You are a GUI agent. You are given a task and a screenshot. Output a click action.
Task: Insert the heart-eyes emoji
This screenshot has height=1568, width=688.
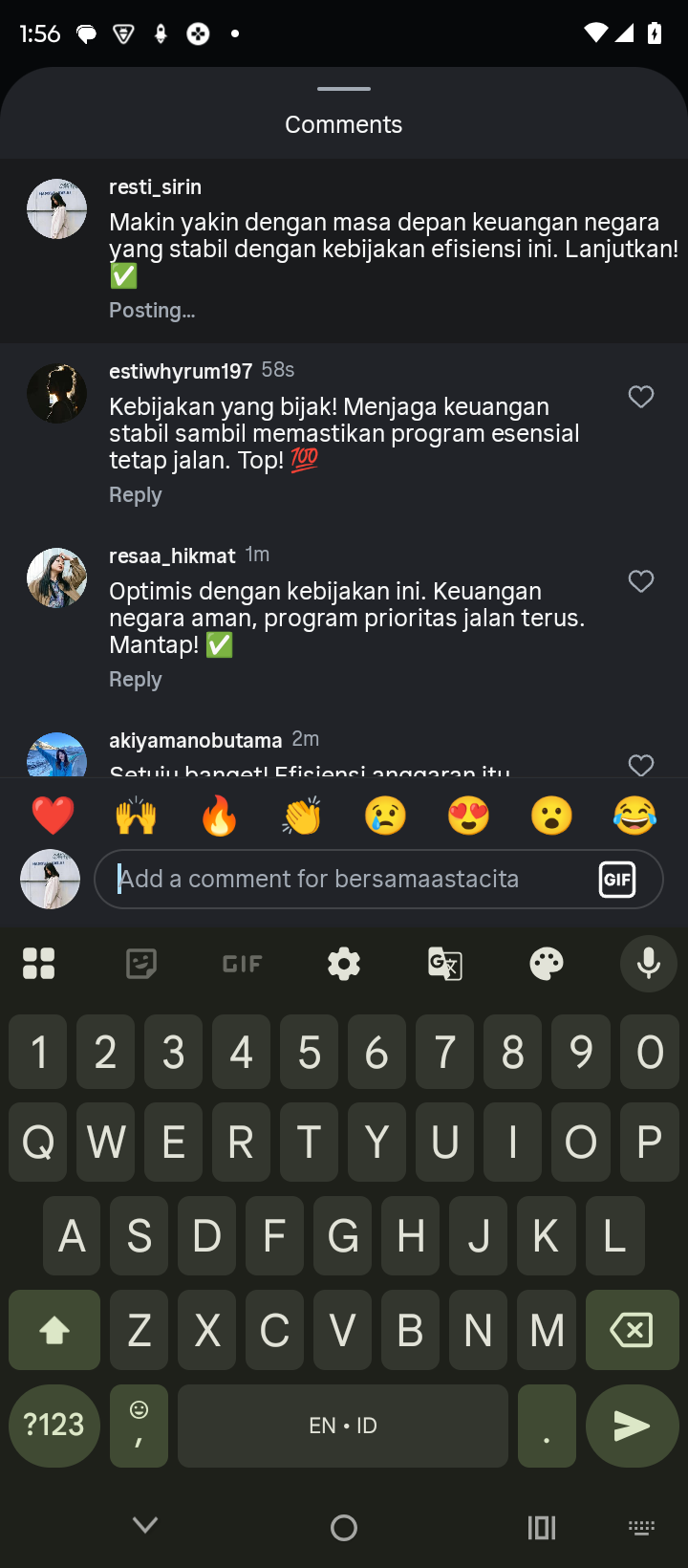point(468,816)
